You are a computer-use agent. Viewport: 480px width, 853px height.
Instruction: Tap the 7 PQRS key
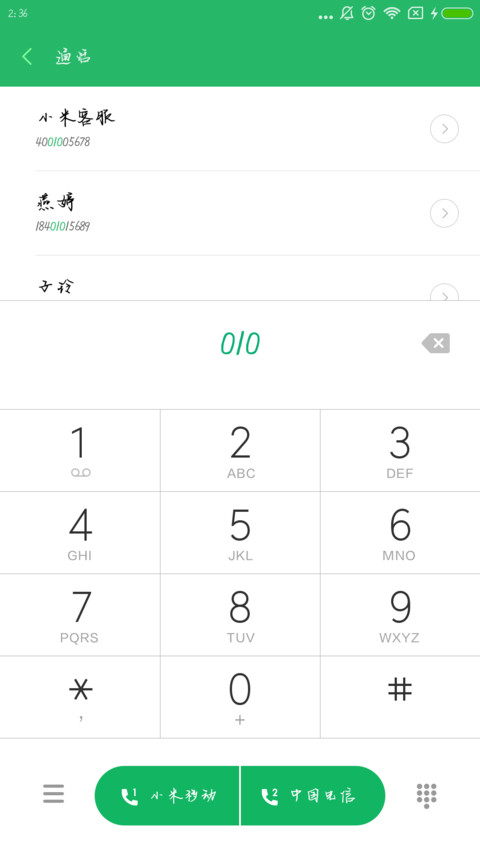[x=80, y=615]
